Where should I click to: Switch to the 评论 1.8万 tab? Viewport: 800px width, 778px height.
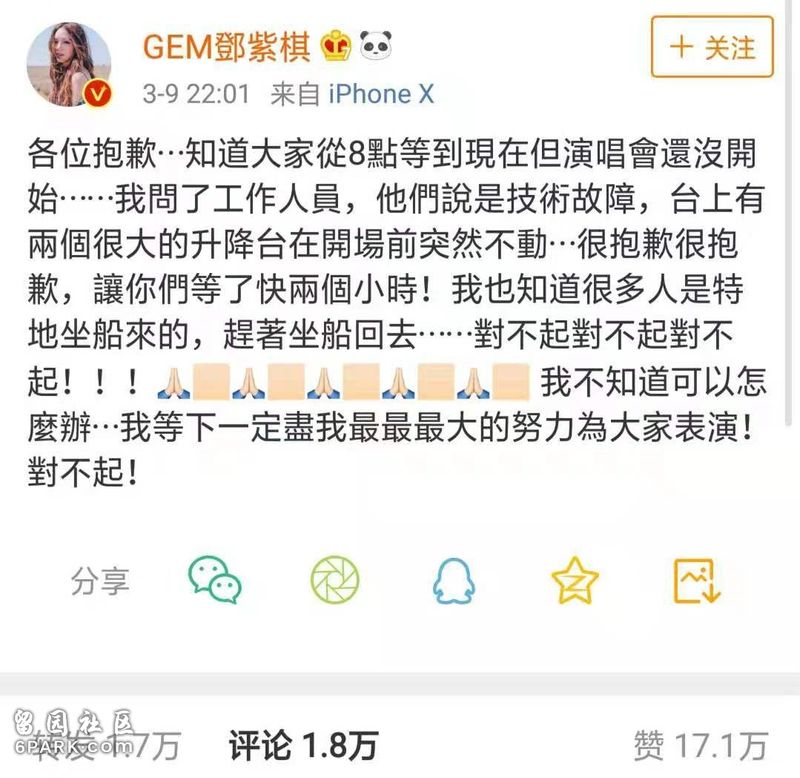[x=304, y=744]
